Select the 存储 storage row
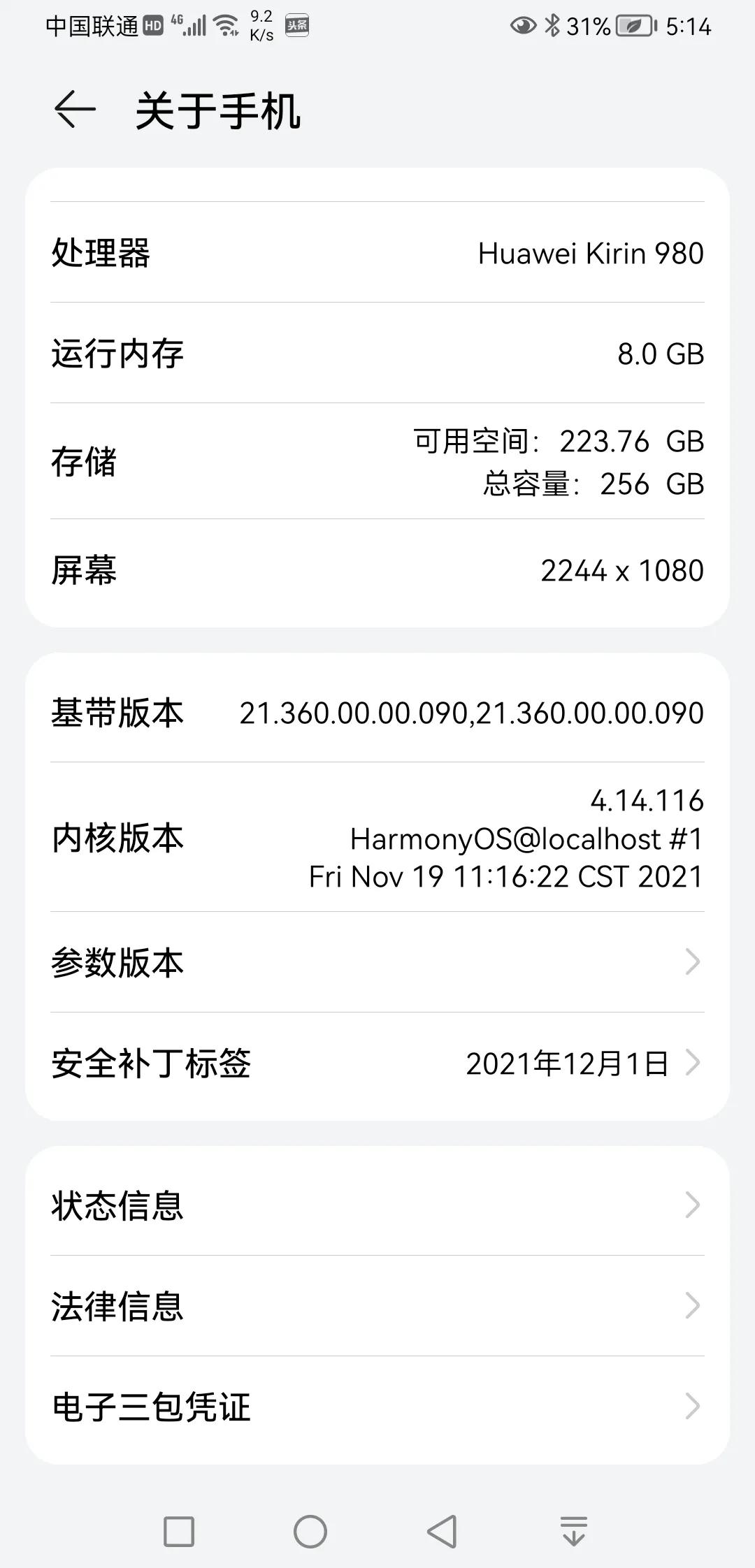This screenshot has height=1568, width=755. 377,461
